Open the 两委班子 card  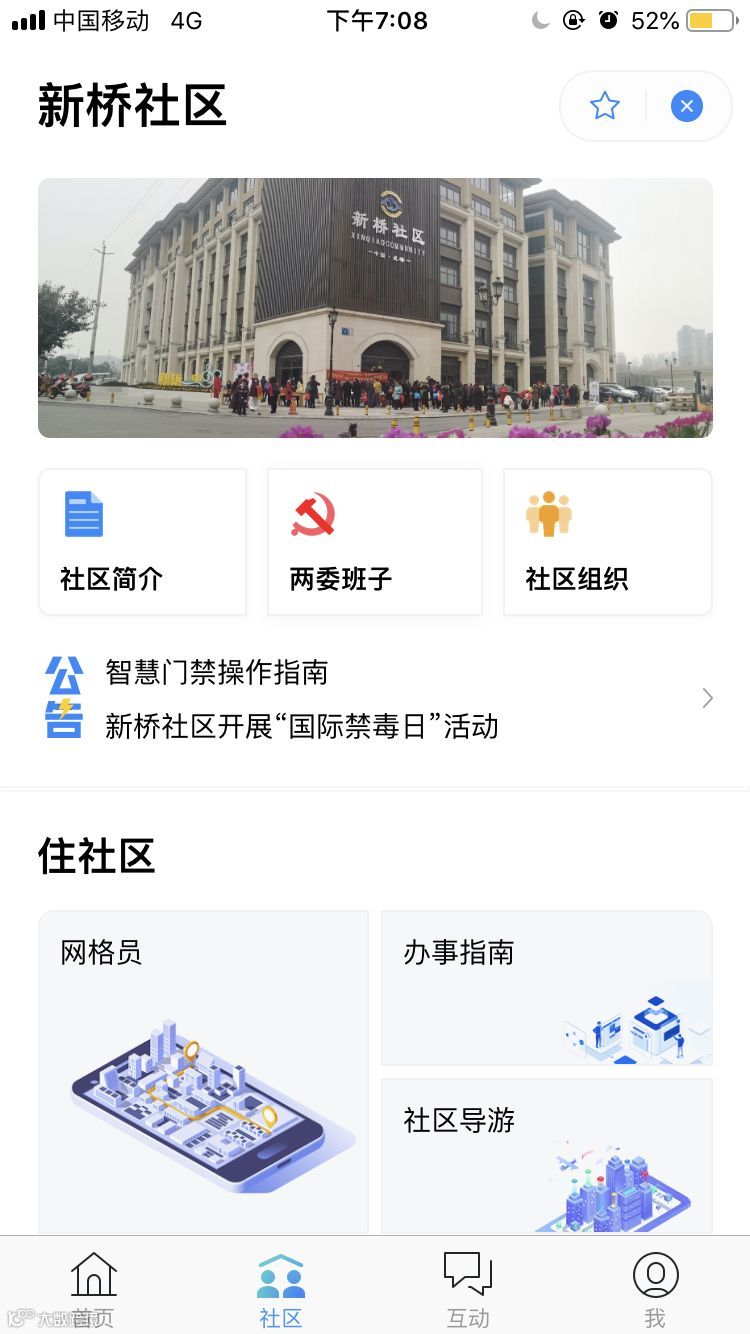[x=374, y=542]
